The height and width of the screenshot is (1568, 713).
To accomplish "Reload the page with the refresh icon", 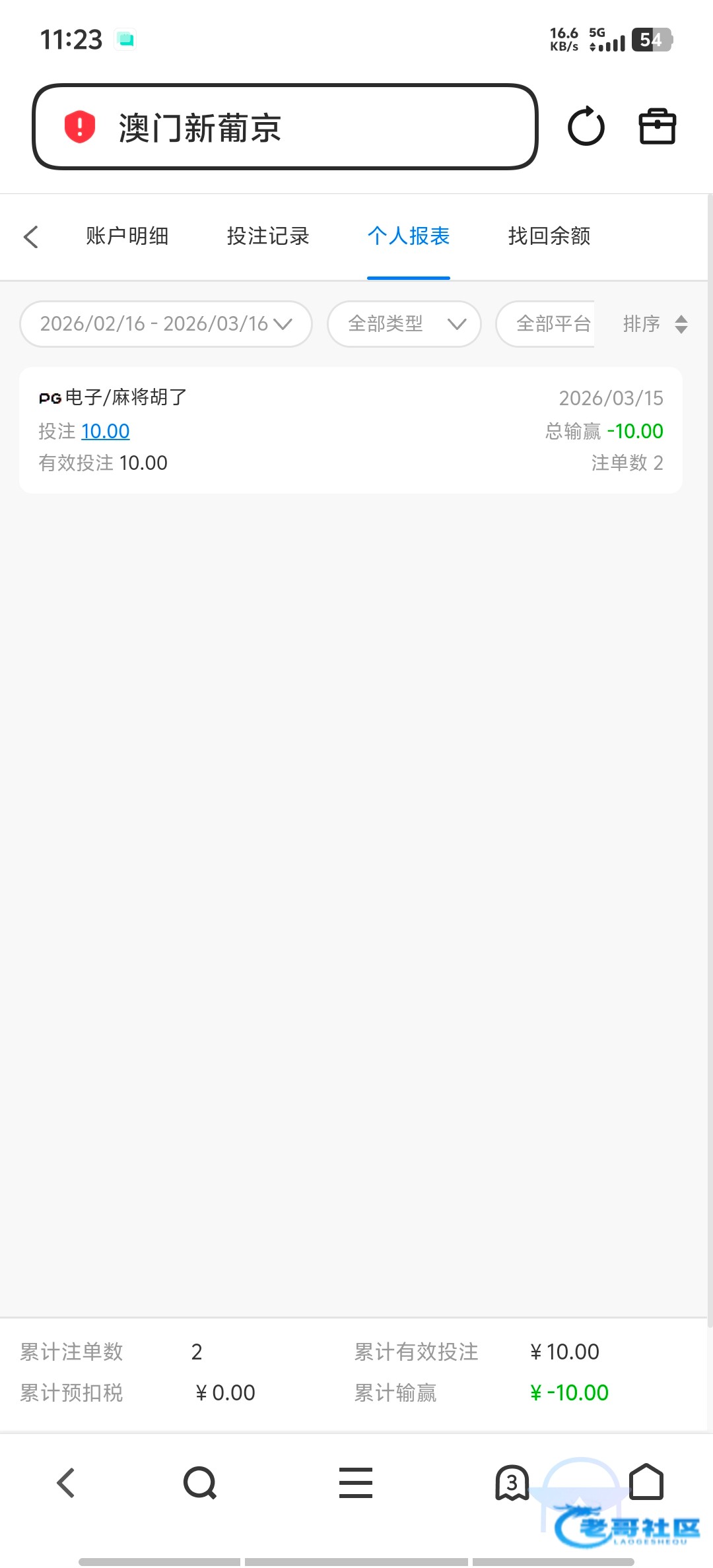I will click(586, 126).
